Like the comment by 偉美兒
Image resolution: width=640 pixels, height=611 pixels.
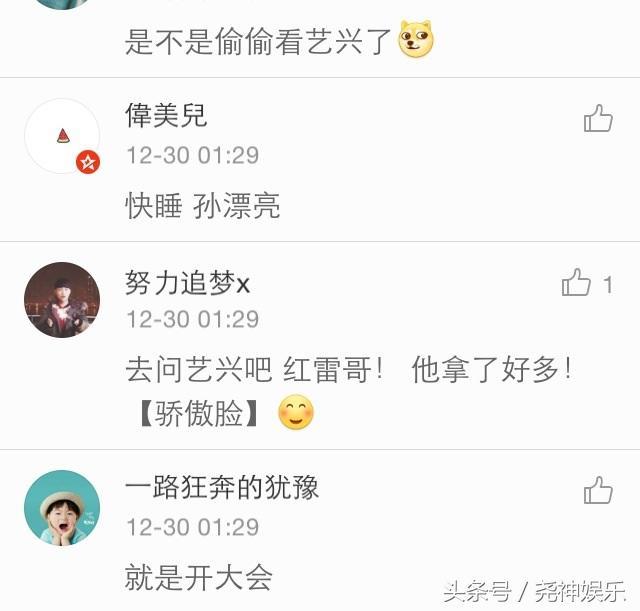(598, 119)
